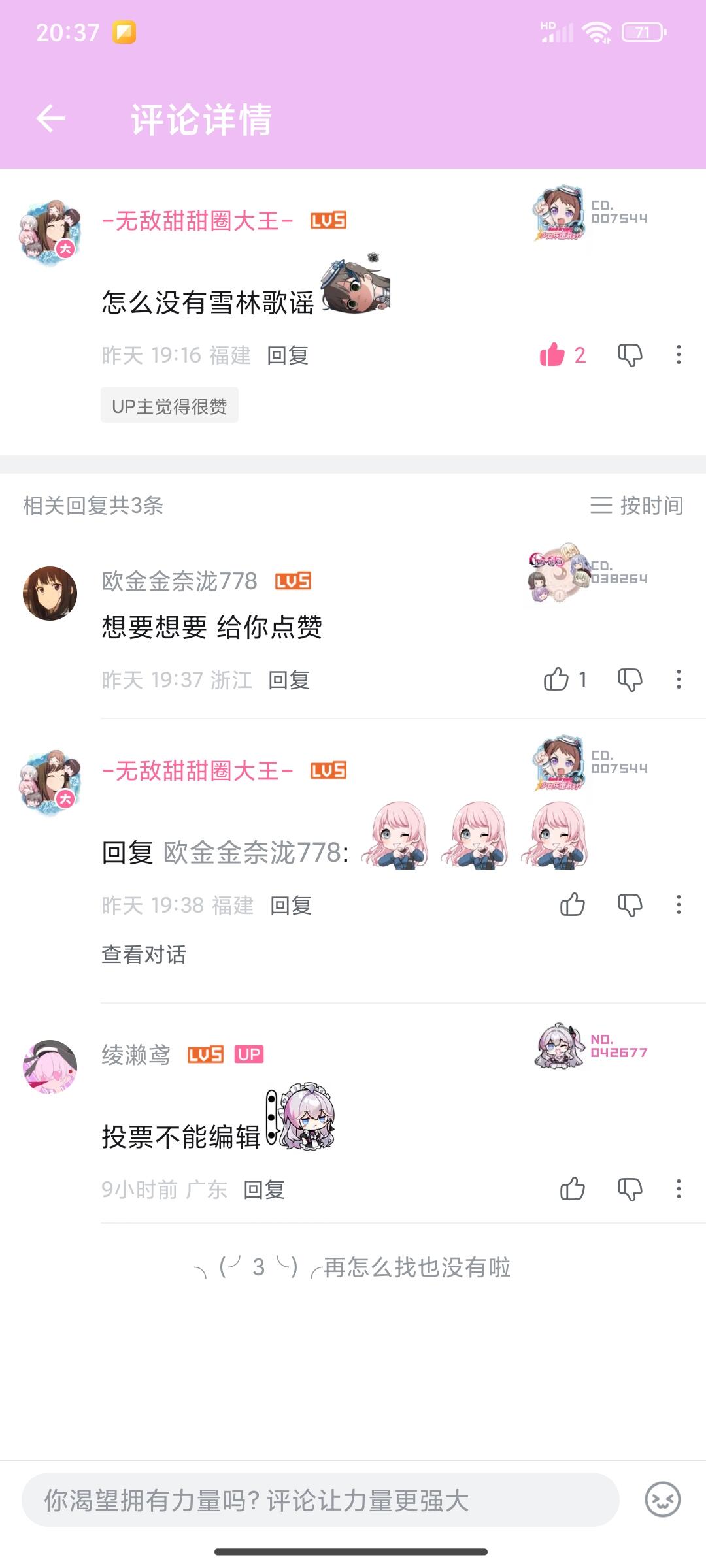
Task: Dislike the 投票不能编辑 reply
Action: click(x=630, y=1189)
